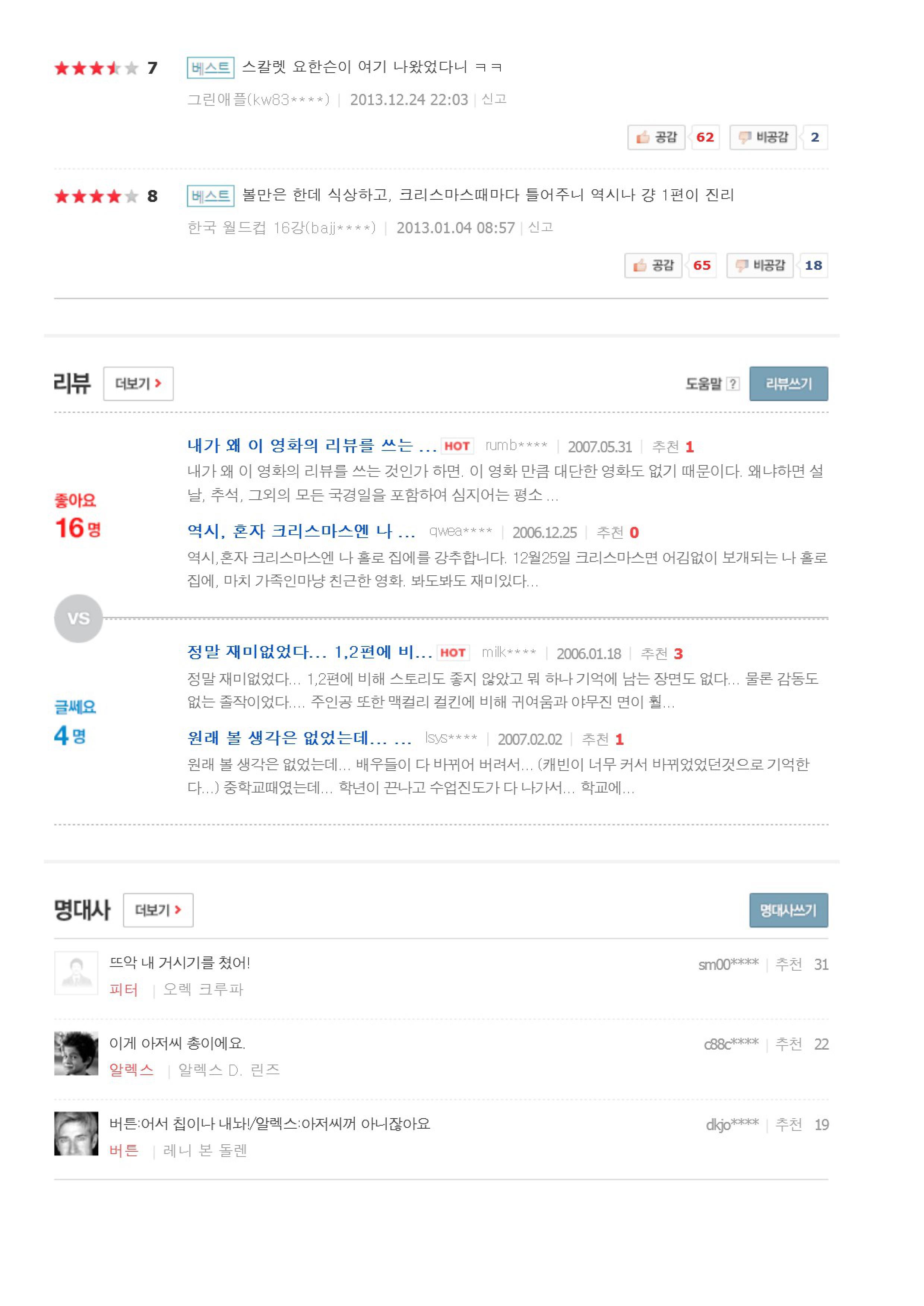This screenshot has height=1306, width=924.
Task: Tap 비공감 on 그린애플's review
Action: click(x=762, y=137)
